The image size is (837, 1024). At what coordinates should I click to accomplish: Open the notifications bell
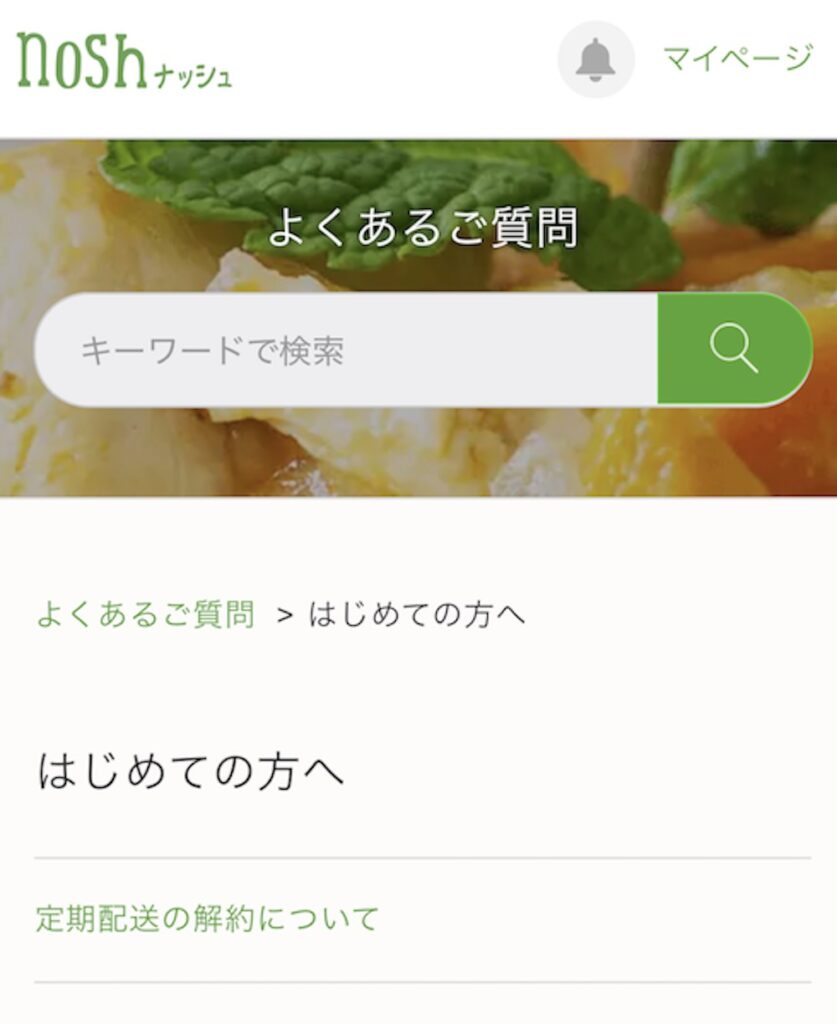tap(596, 60)
